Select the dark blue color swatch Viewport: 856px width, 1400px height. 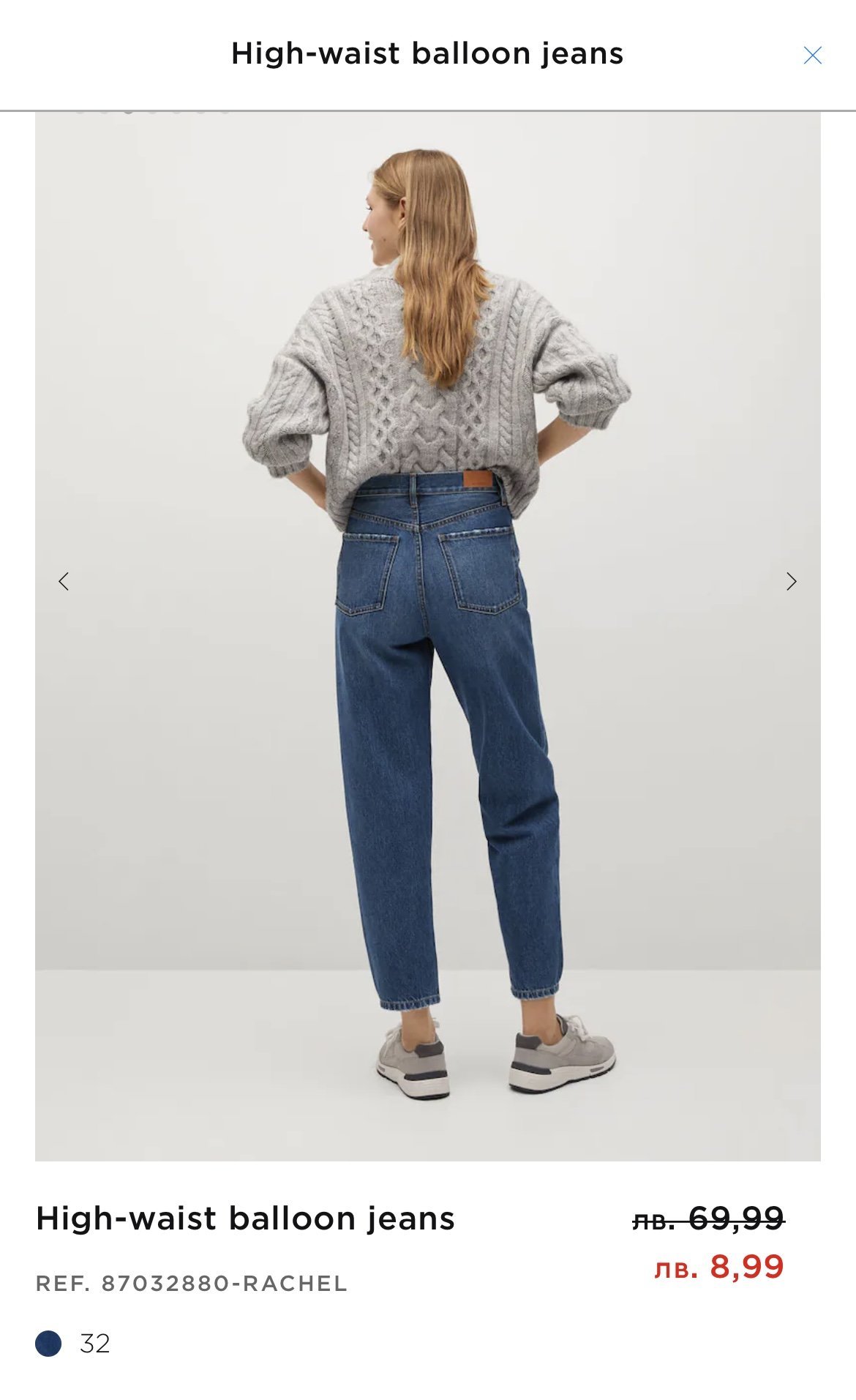click(48, 1343)
